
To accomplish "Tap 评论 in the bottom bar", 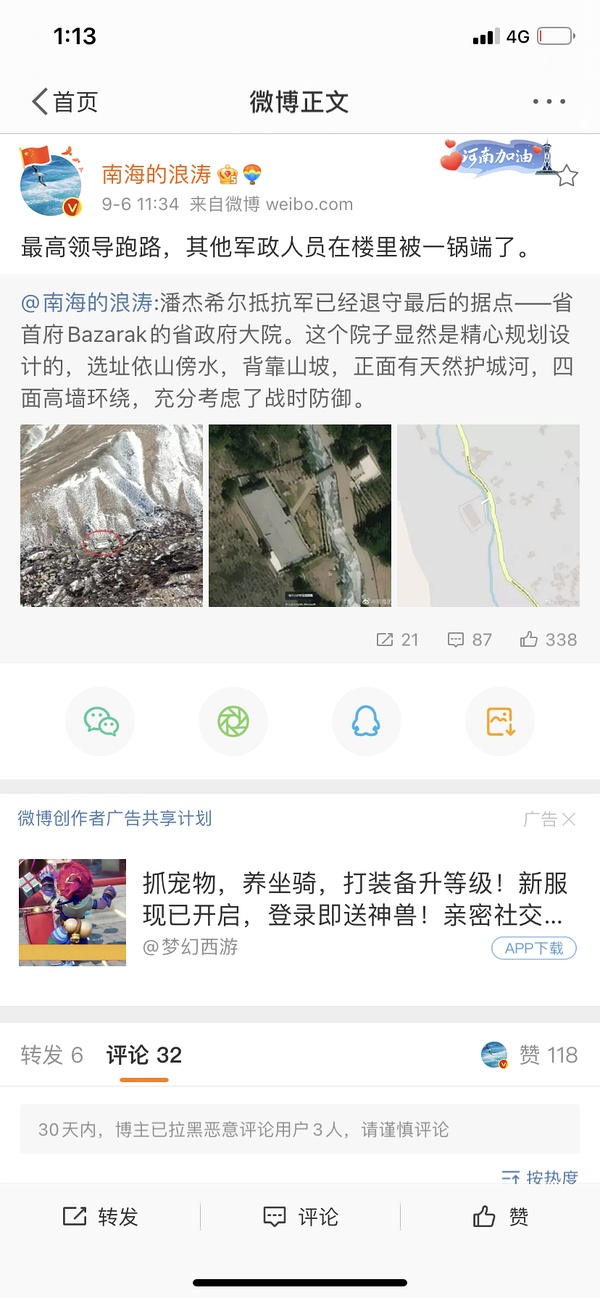I will [300, 1216].
